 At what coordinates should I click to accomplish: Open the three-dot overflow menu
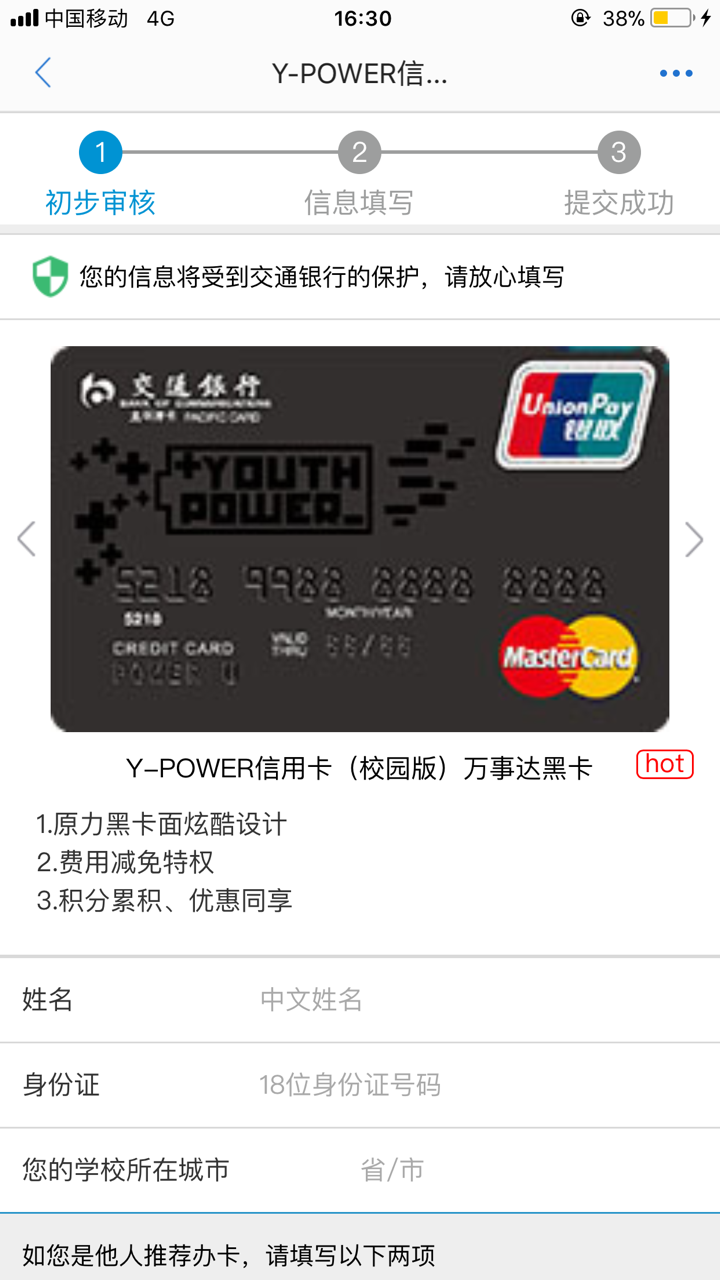[676, 73]
